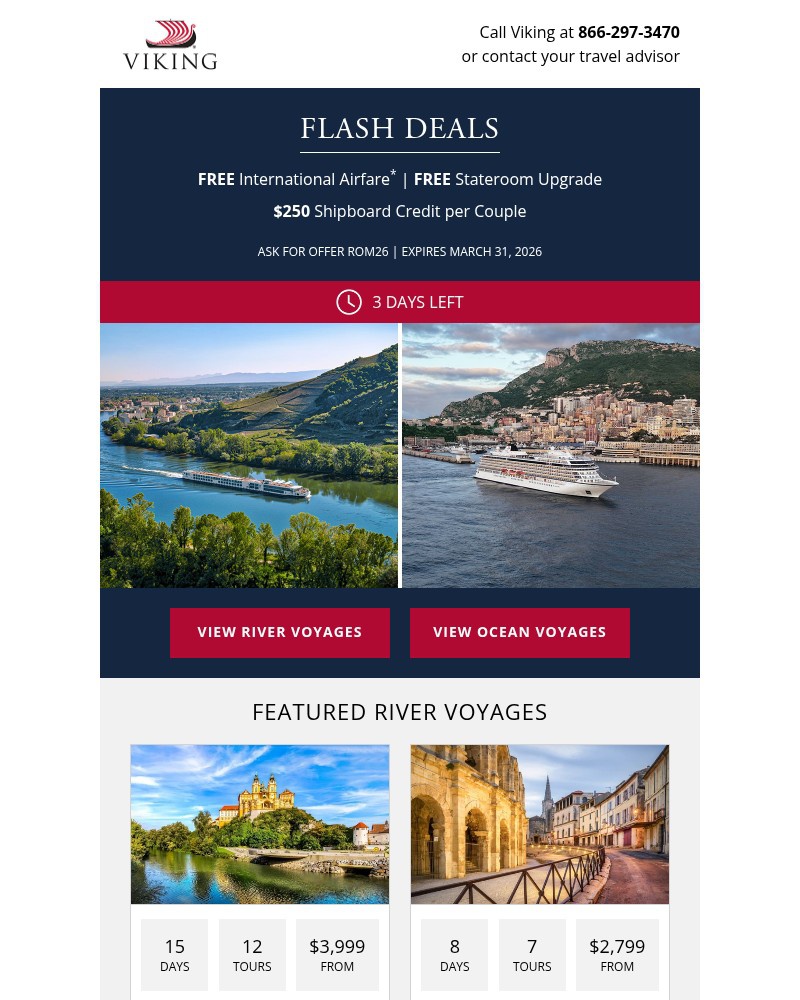
Task: Click VIEW OCEAN VOYAGES button
Action: pos(520,632)
